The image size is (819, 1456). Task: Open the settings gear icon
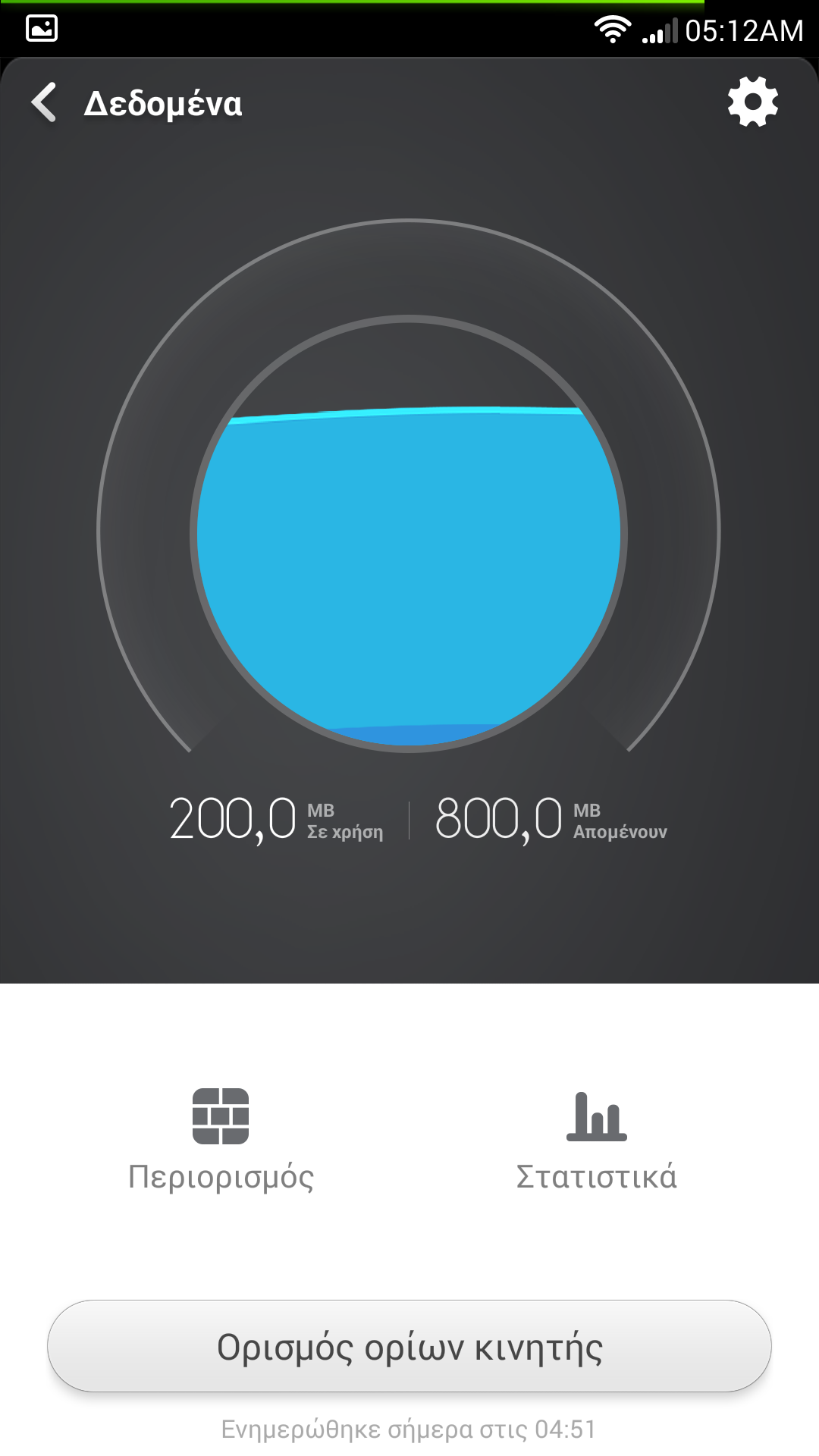click(752, 102)
